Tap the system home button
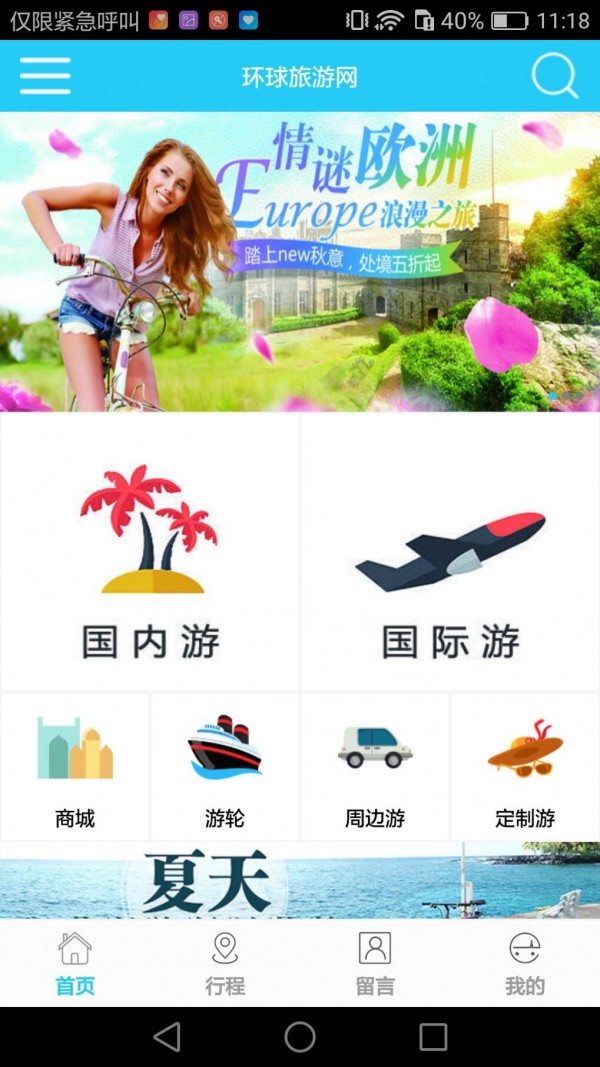The width and height of the screenshot is (600, 1067). [300, 1037]
